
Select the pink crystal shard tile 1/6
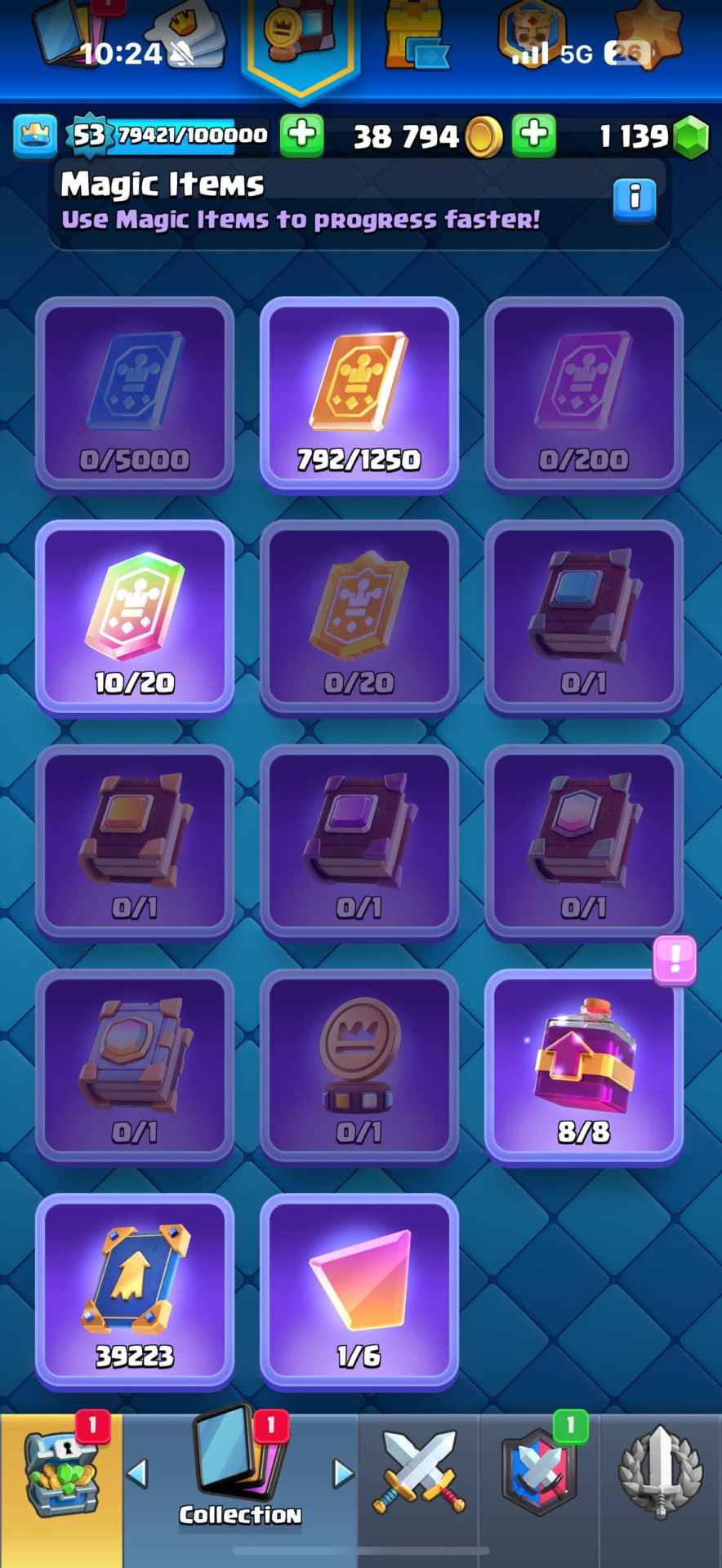(359, 1291)
